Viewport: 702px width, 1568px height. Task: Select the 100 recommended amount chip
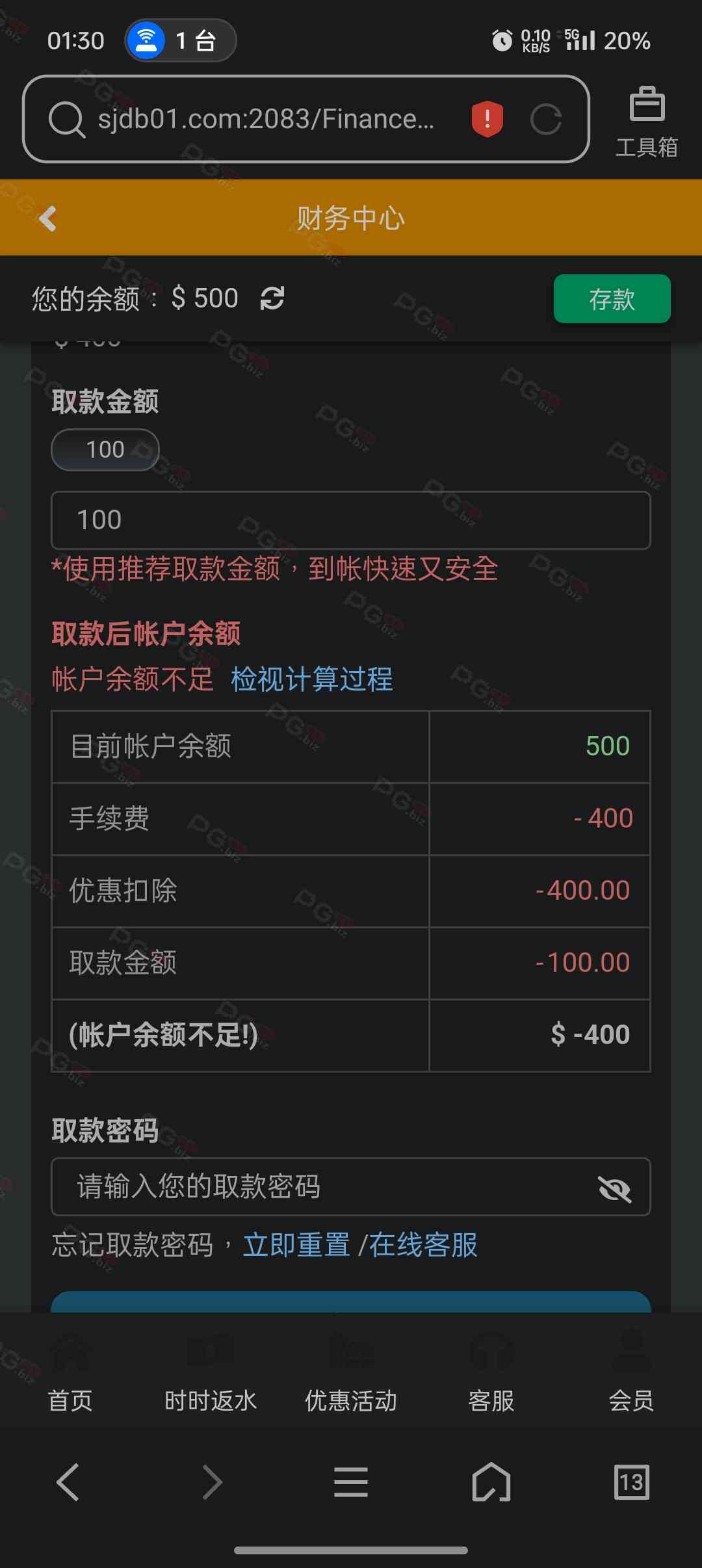(x=105, y=449)
